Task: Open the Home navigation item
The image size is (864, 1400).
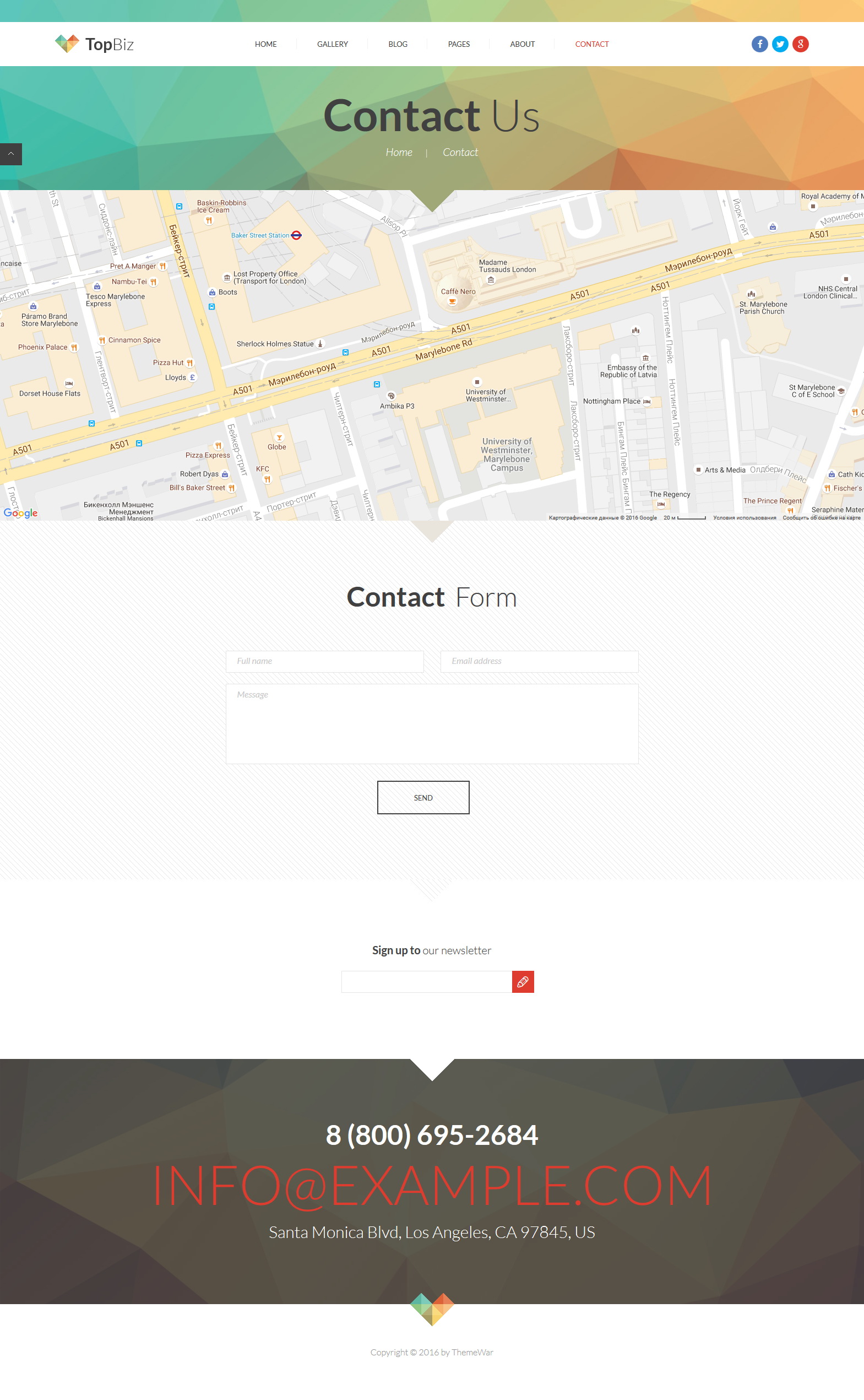Action: [266, 44]
